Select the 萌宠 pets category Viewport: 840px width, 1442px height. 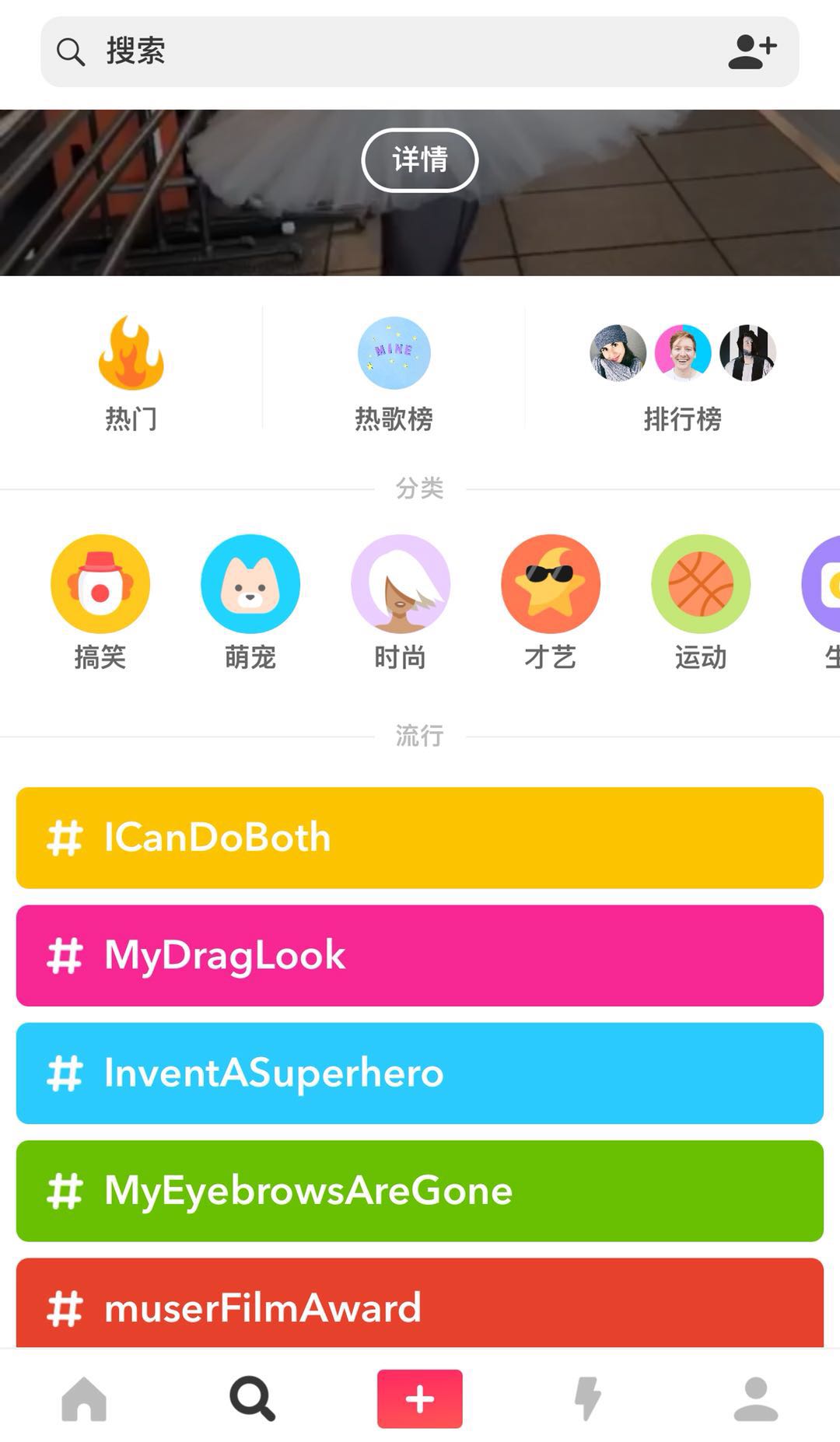[x=250, y=600]
